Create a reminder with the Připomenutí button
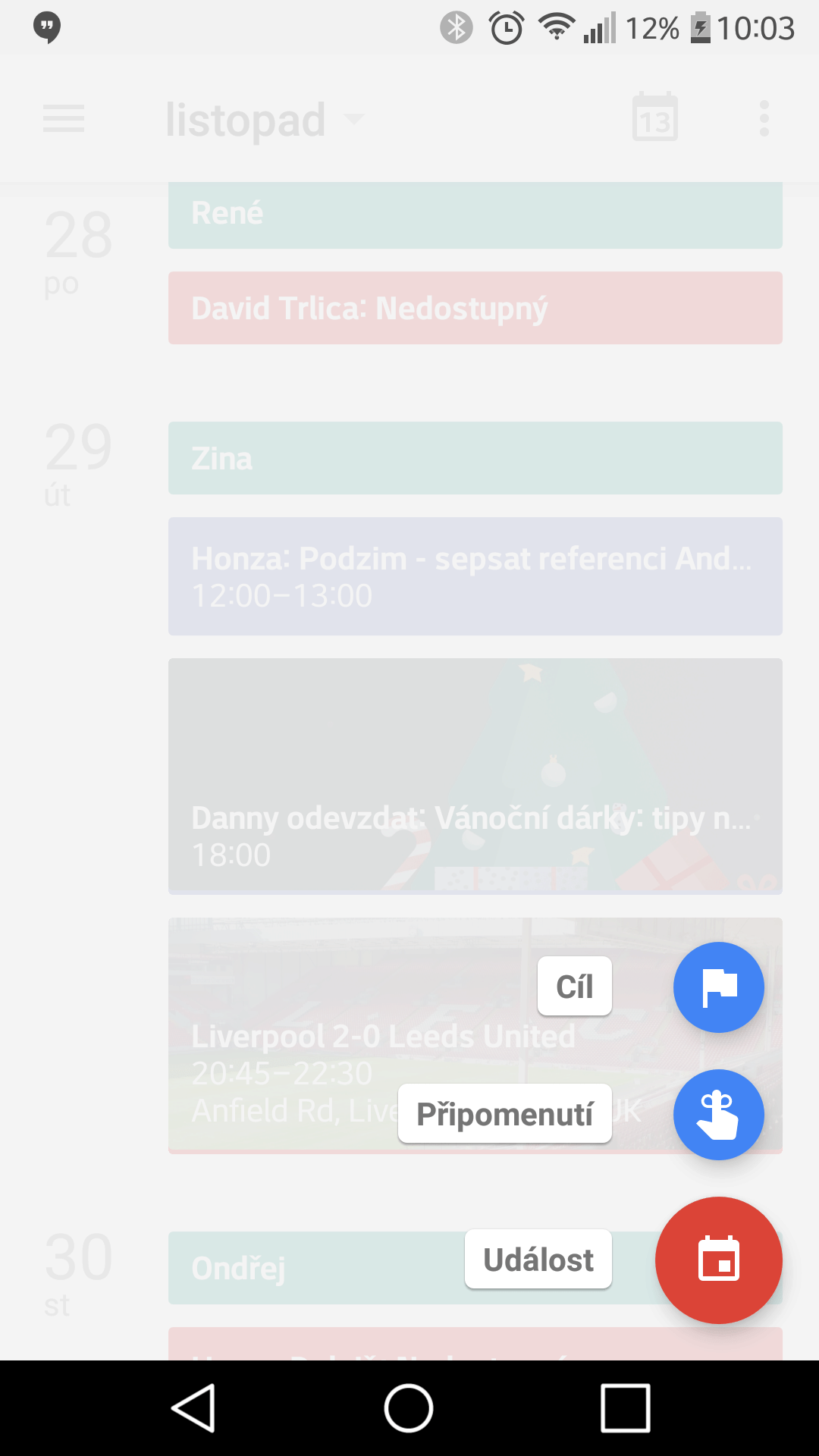The height and width of the screenshot is (1456, 819). (x=718, y=1114)
